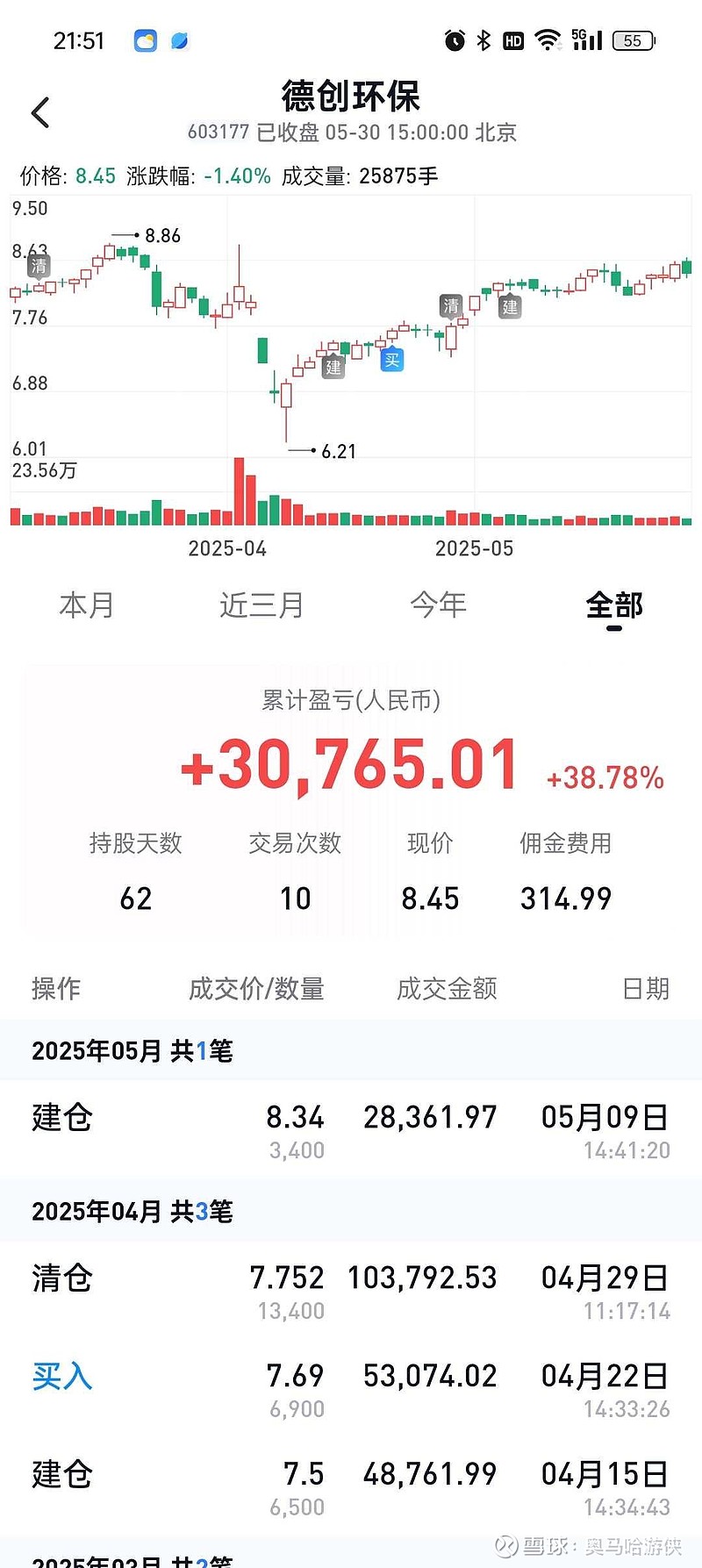Select the 今年 time range
Image resolution: width=702 pixels, height=1568 pixels.
click(438, 605)
